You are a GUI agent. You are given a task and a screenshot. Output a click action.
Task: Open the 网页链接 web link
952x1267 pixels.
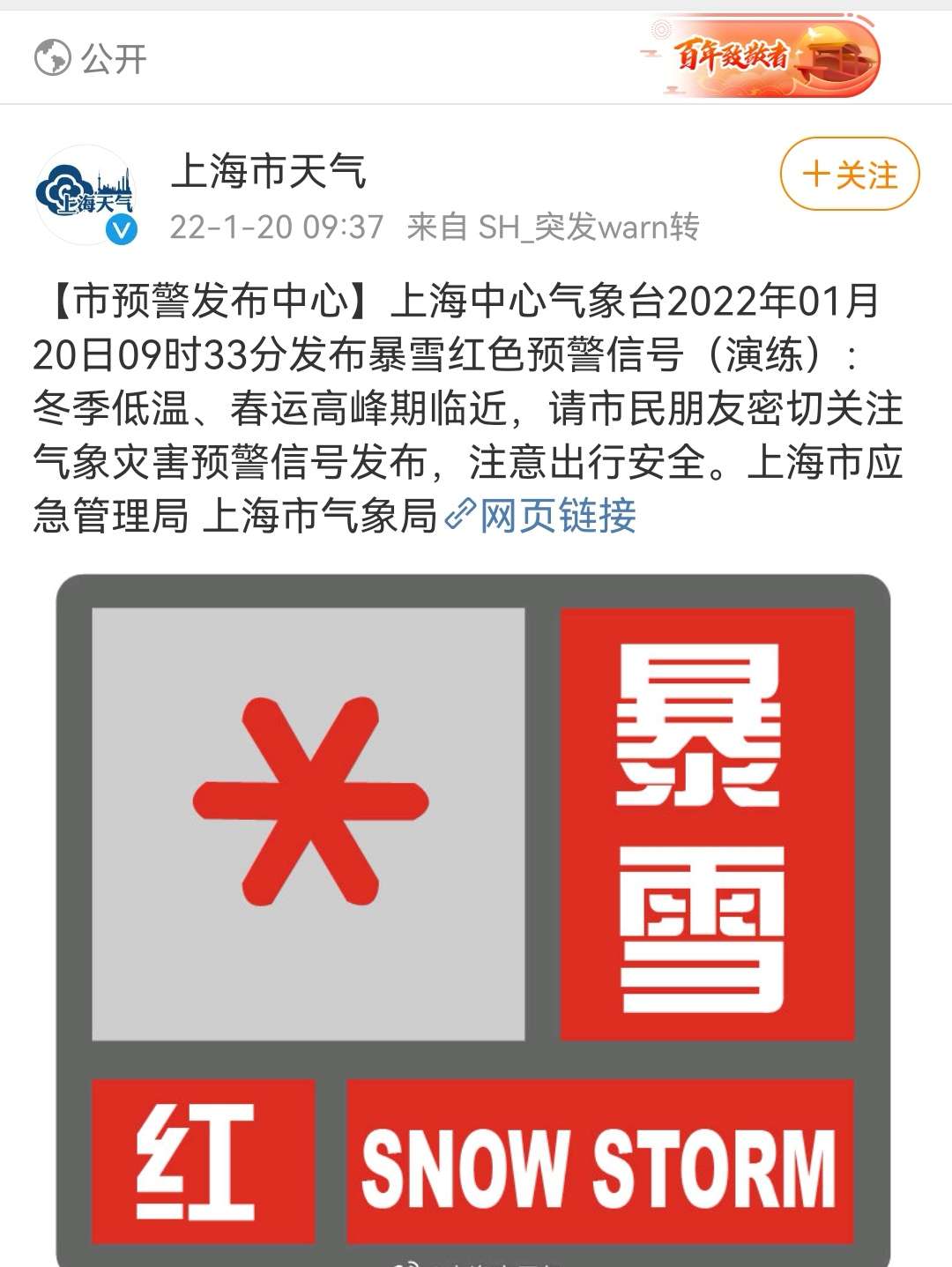tap(555, 516)
